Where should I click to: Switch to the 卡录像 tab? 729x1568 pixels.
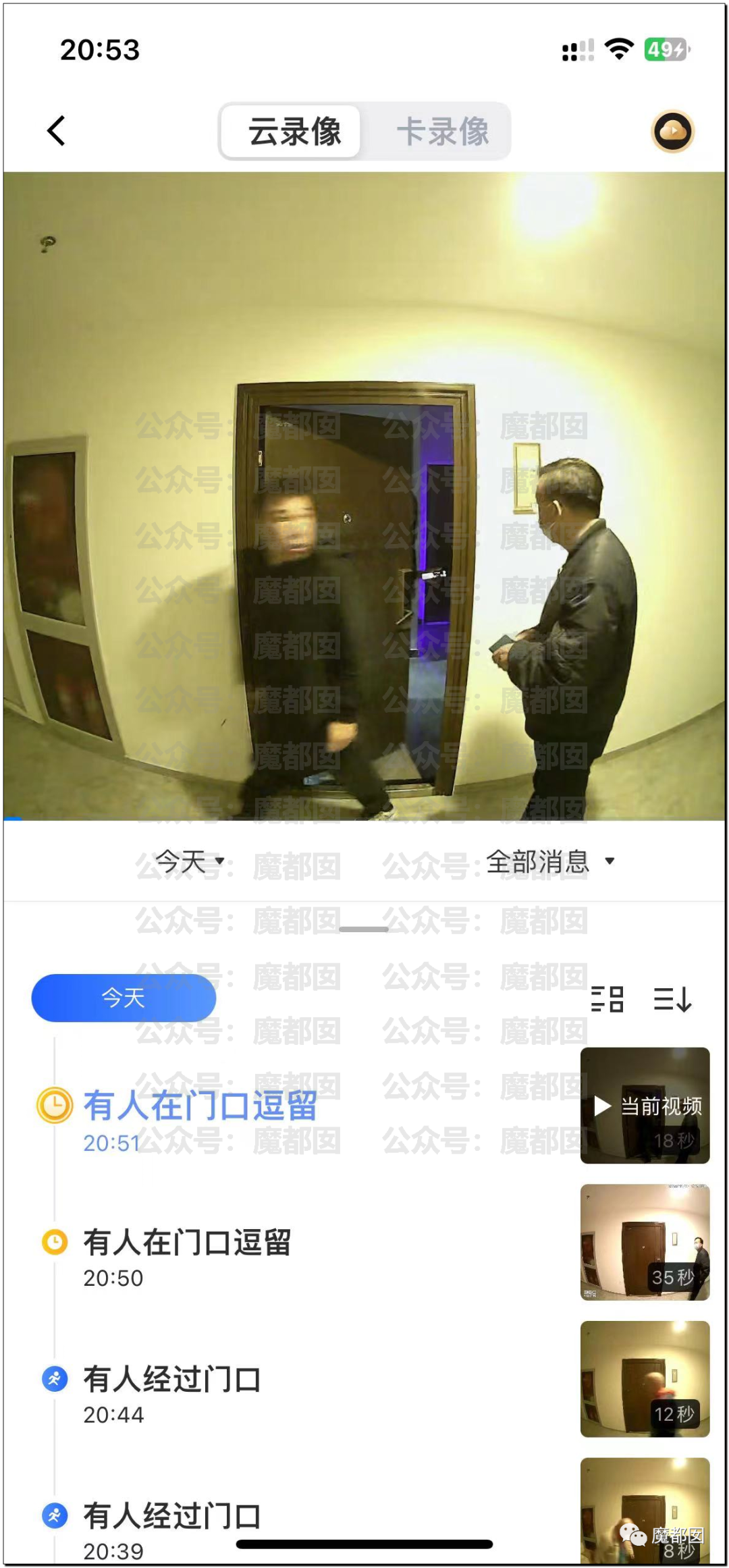pyautogui.click(x=442, y=131)
